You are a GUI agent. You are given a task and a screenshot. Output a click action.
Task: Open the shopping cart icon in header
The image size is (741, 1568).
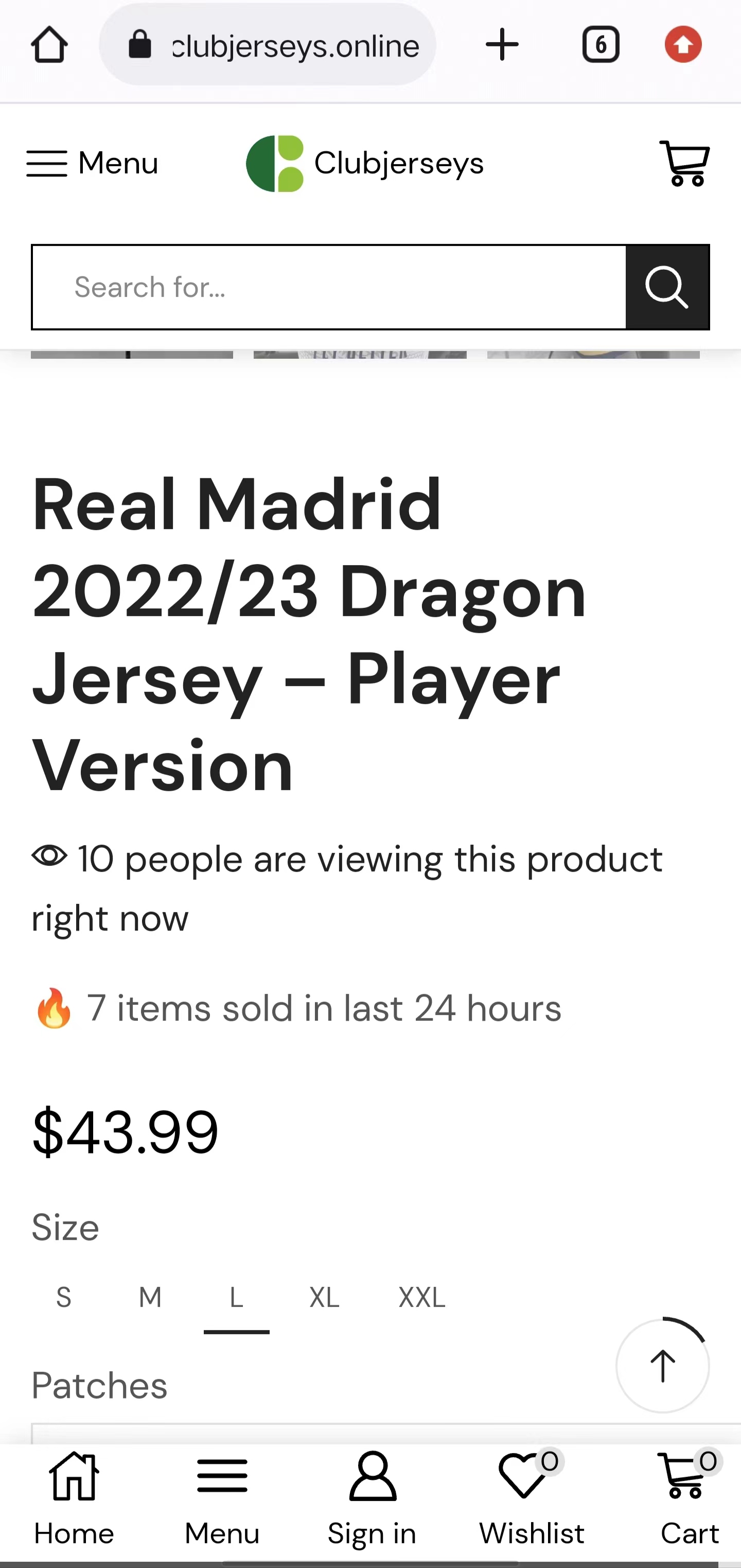[685, 163]
